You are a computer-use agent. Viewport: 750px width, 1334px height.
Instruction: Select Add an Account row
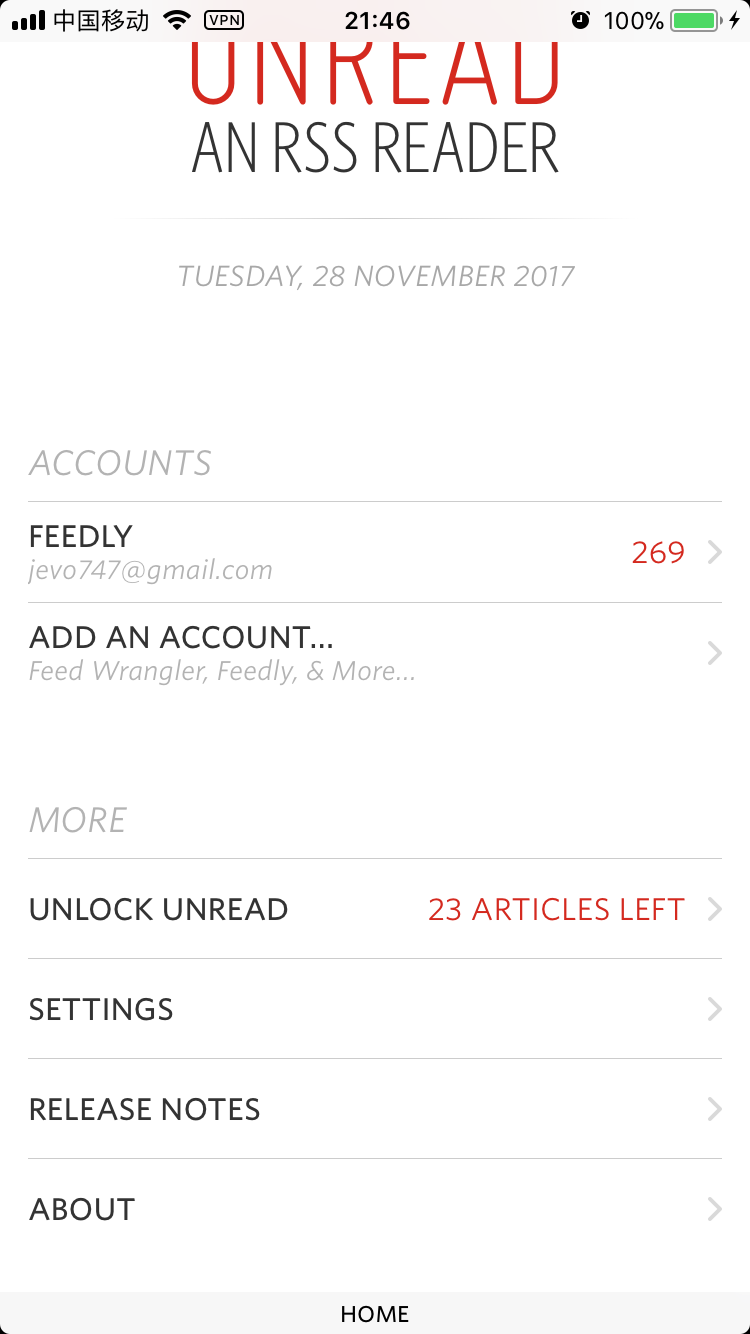[375, 653]
